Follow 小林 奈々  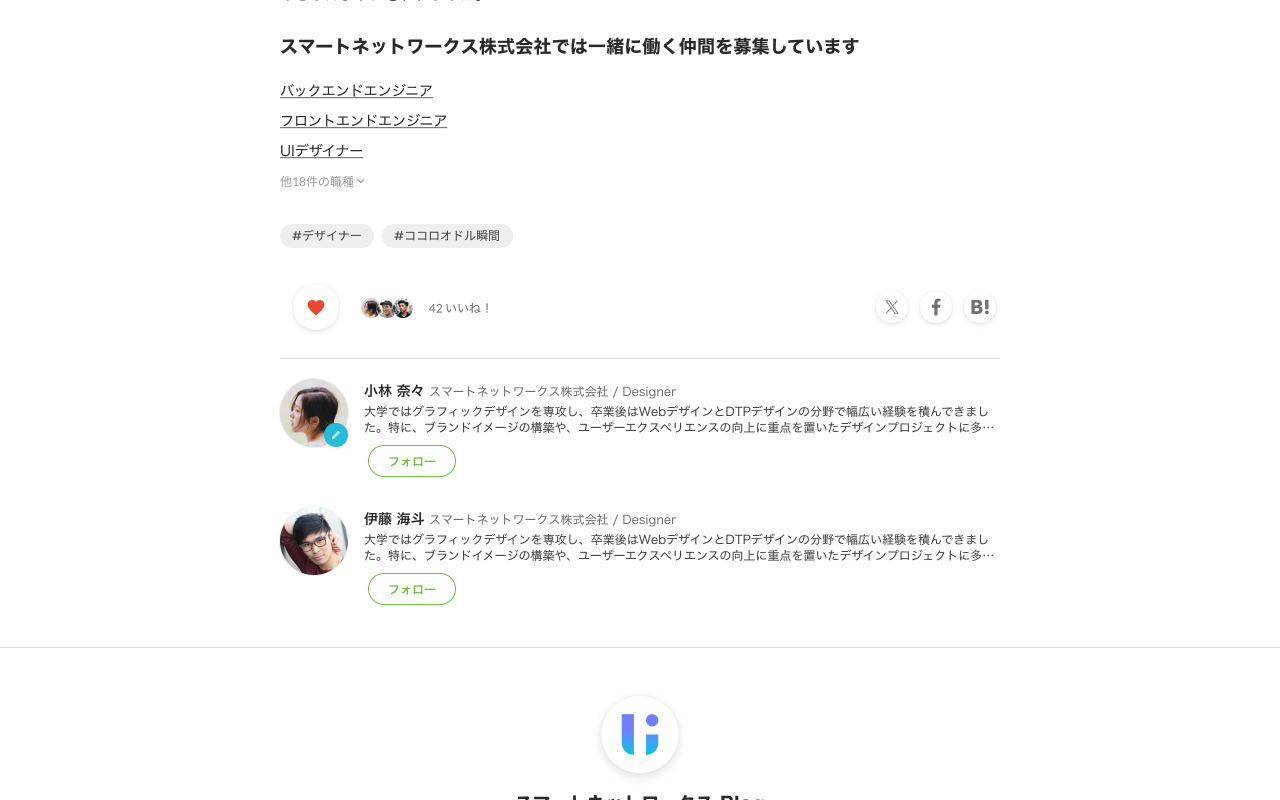pos(412,461)
